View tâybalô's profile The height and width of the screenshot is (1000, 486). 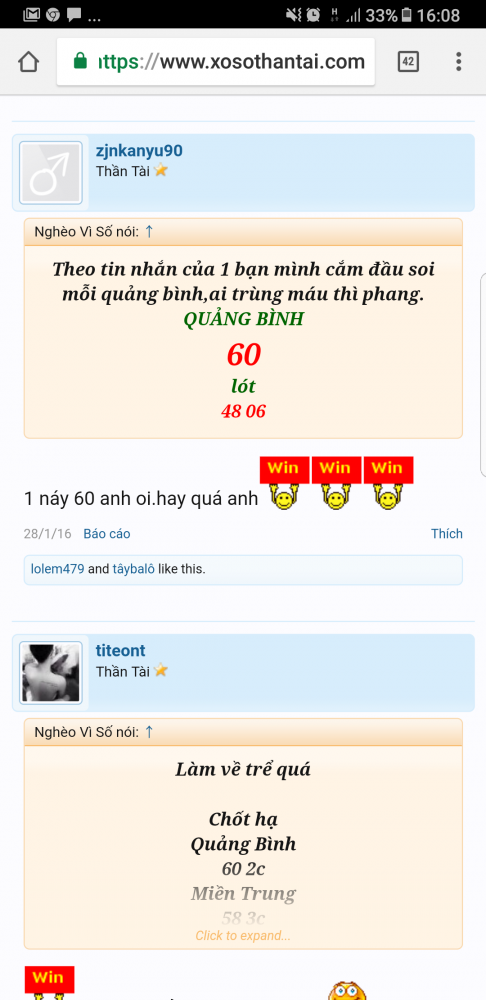(133, 570)
